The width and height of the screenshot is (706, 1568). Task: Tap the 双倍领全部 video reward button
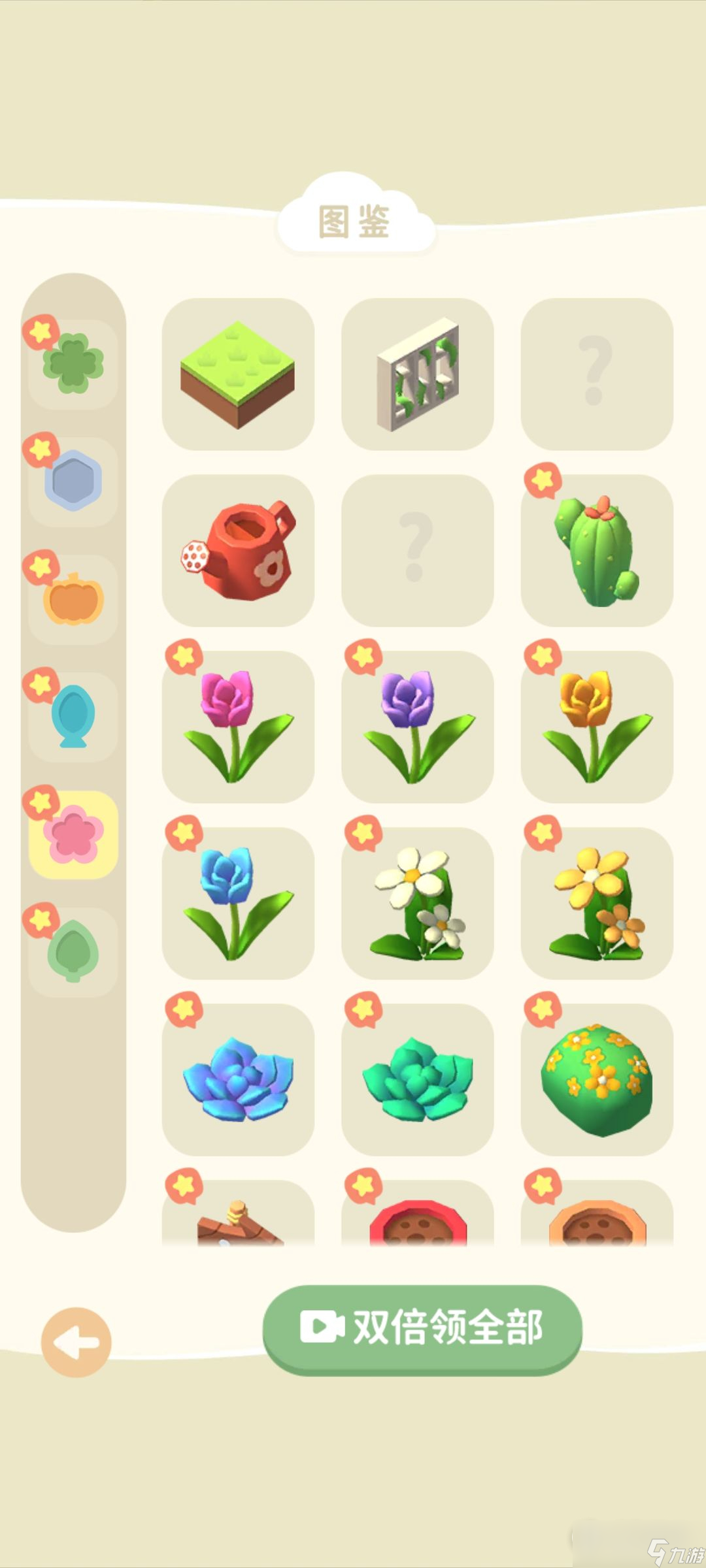(x=422, y=1328)
